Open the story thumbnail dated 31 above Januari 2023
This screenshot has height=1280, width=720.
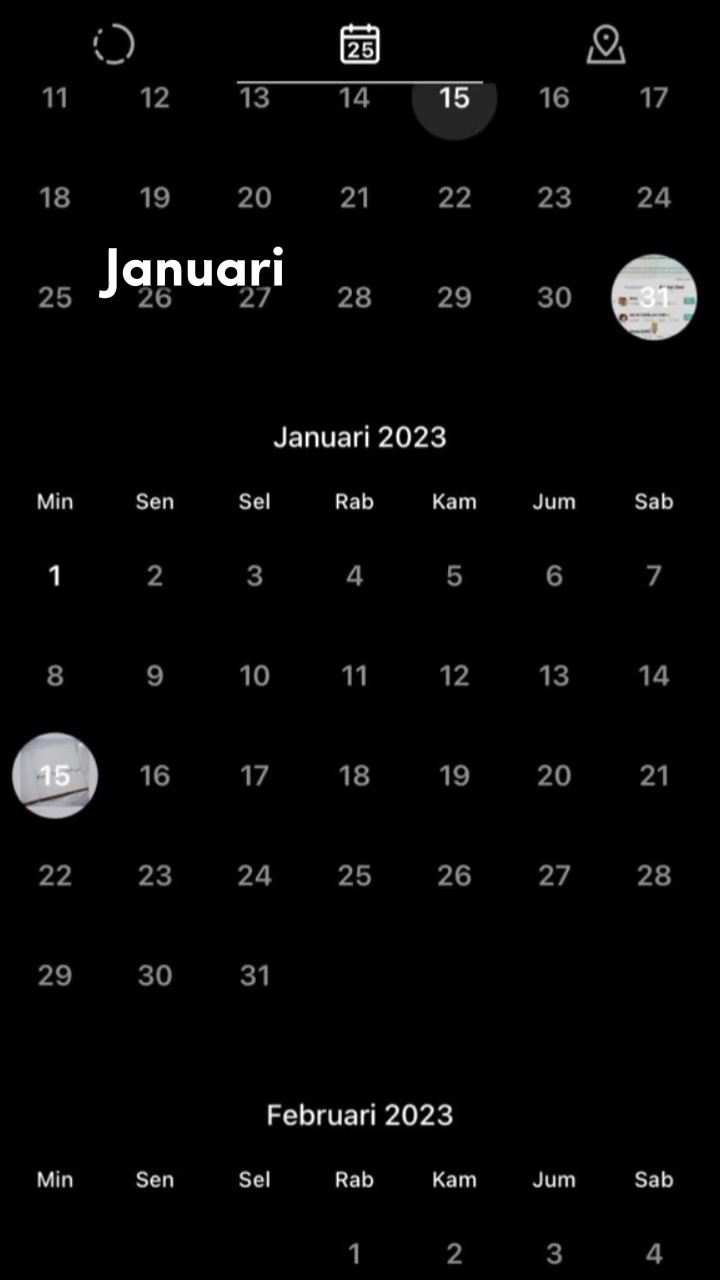[654, 297]
